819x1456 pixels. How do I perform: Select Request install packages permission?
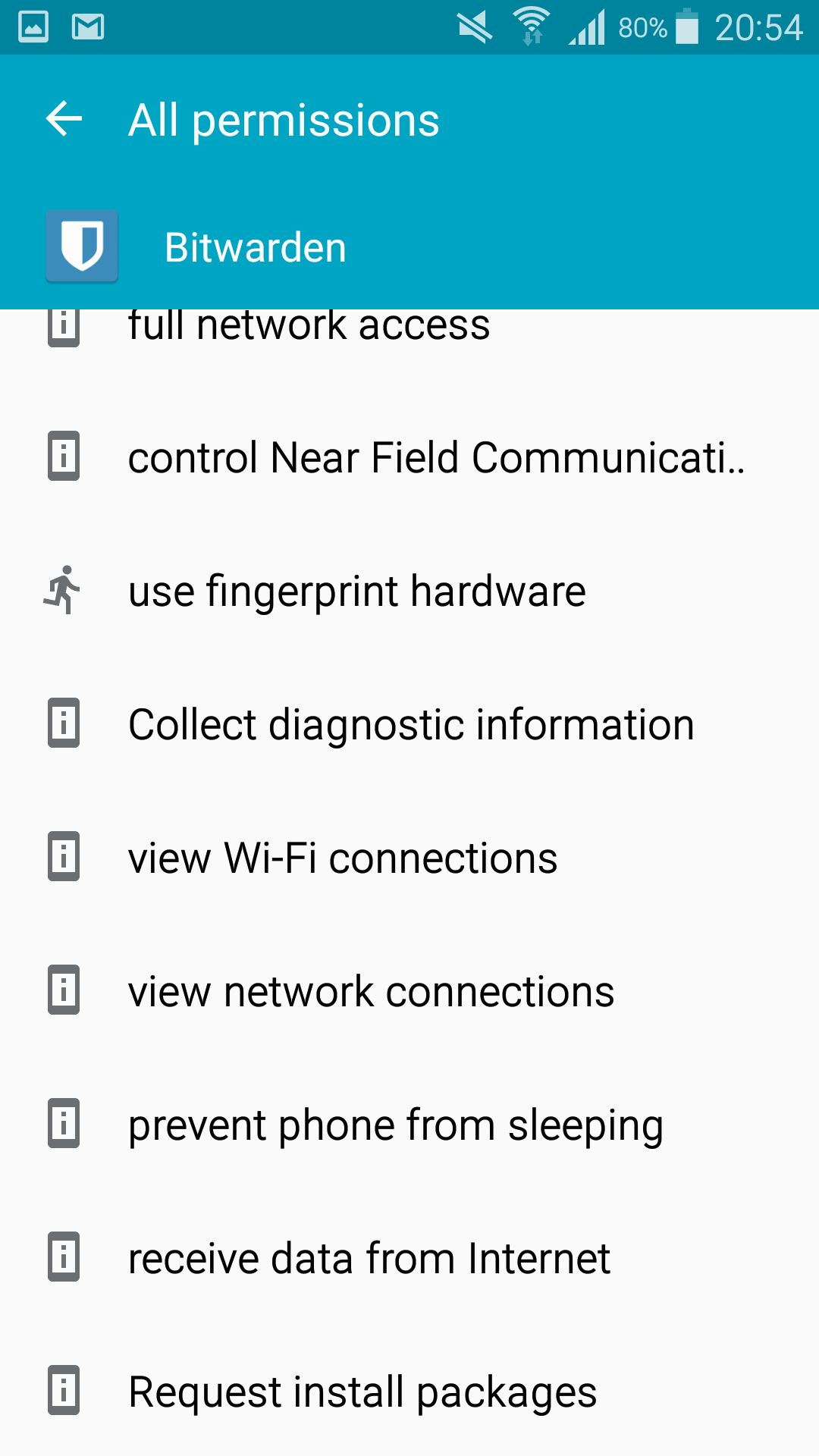pyautogui.click(x=362, y=1392)
